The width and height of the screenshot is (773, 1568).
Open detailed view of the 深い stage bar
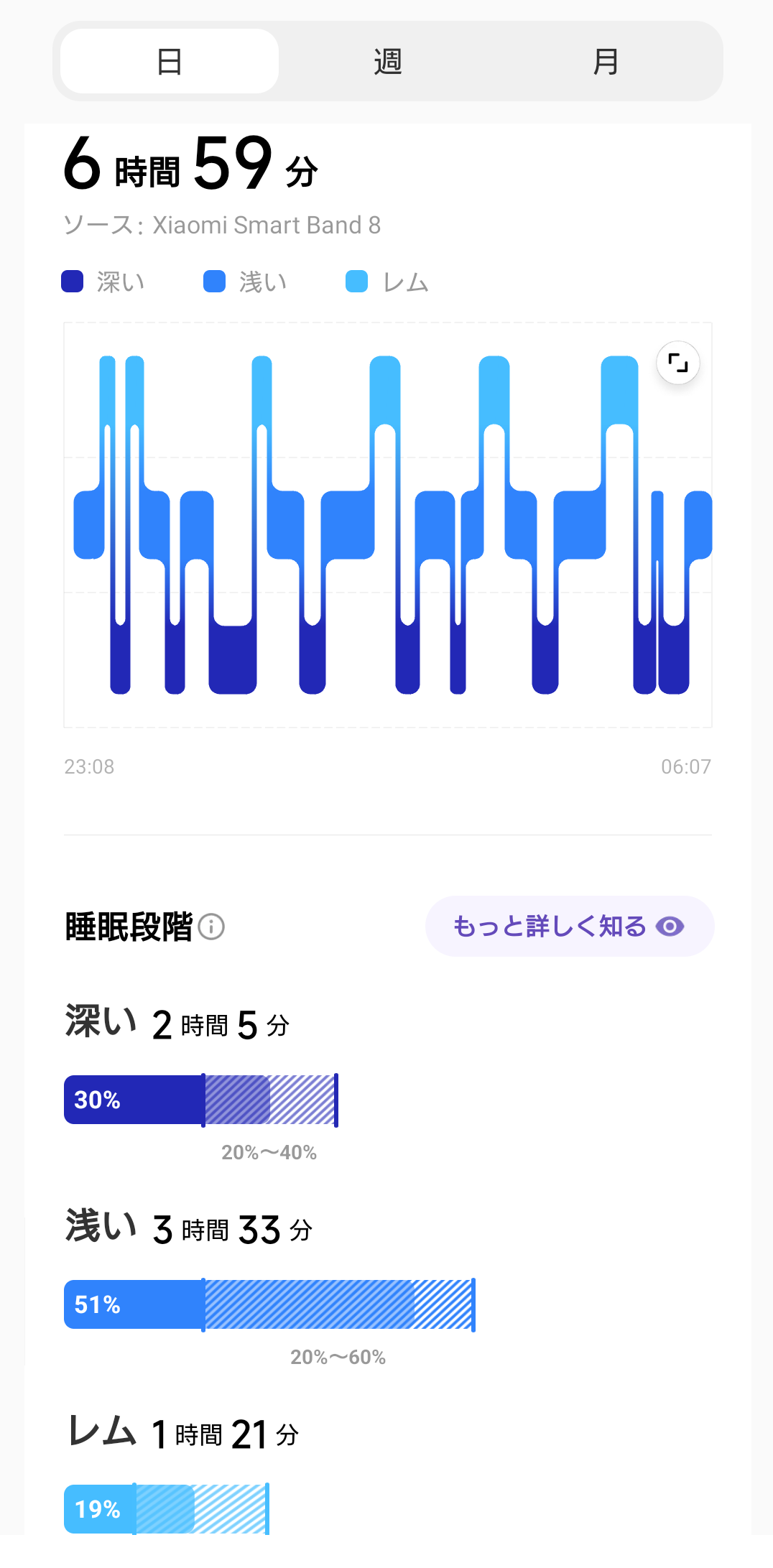pos(201,1100)
